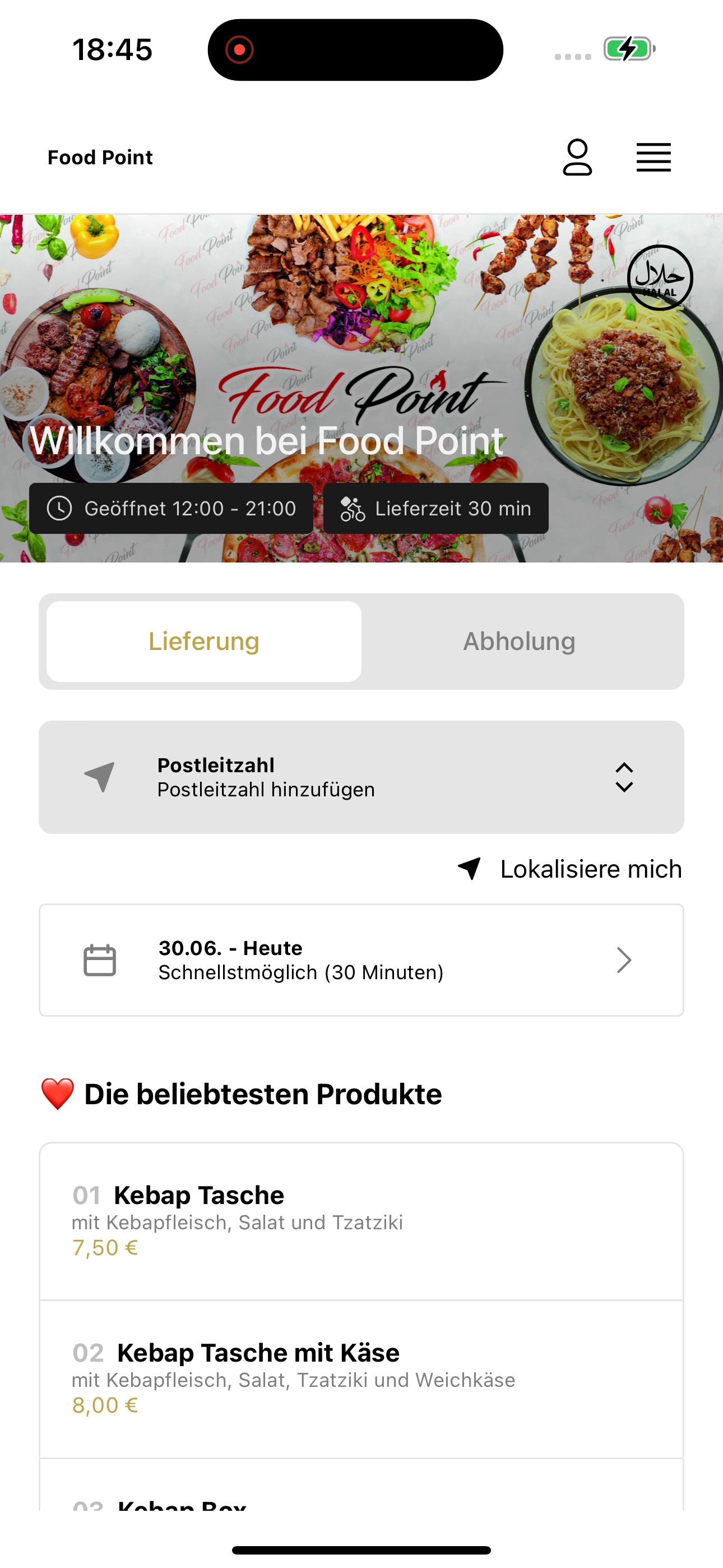Select the Lieferung option
Viewport: 723px width, 1568px height.
[x=204, y=641]
